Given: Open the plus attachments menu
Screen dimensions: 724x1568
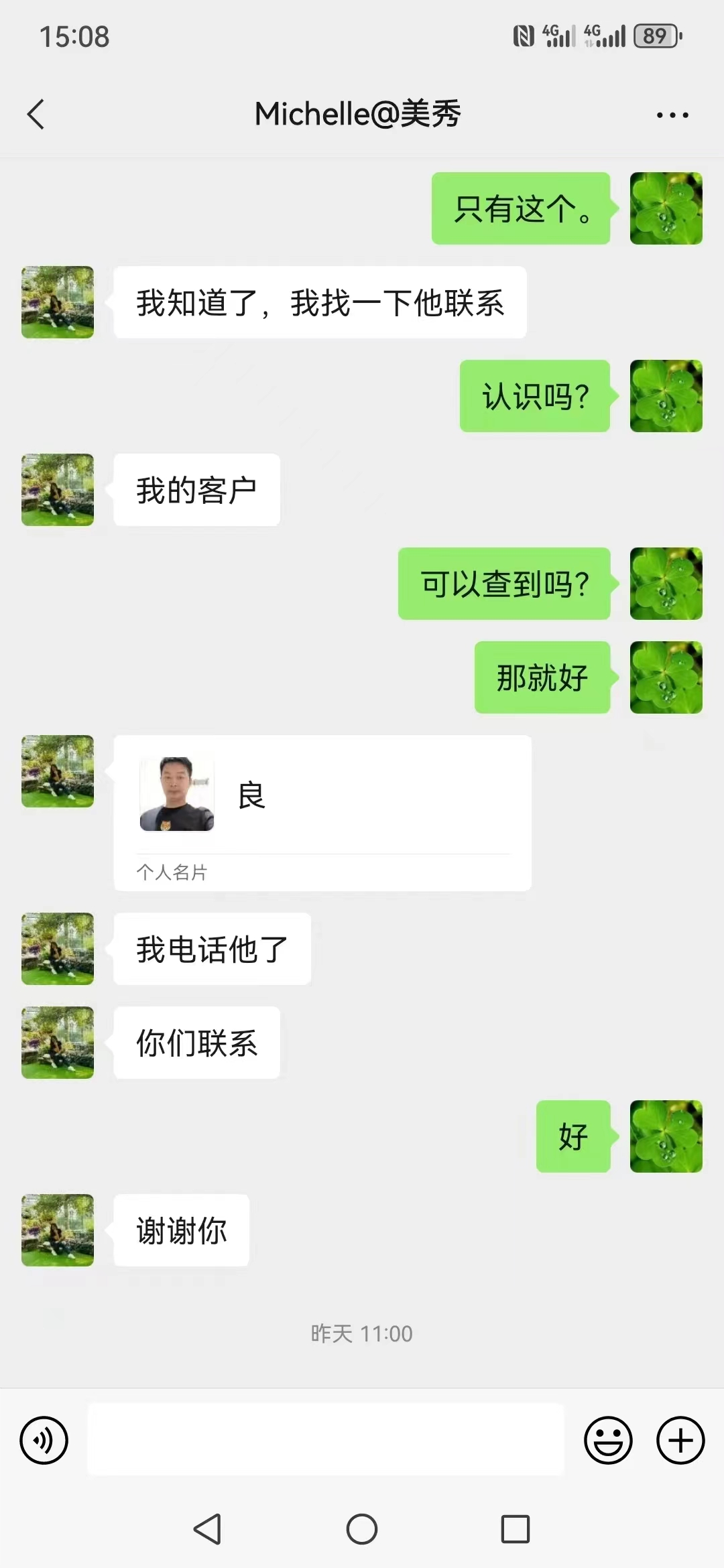Looking at the screenshot, I should [680, 1440].
